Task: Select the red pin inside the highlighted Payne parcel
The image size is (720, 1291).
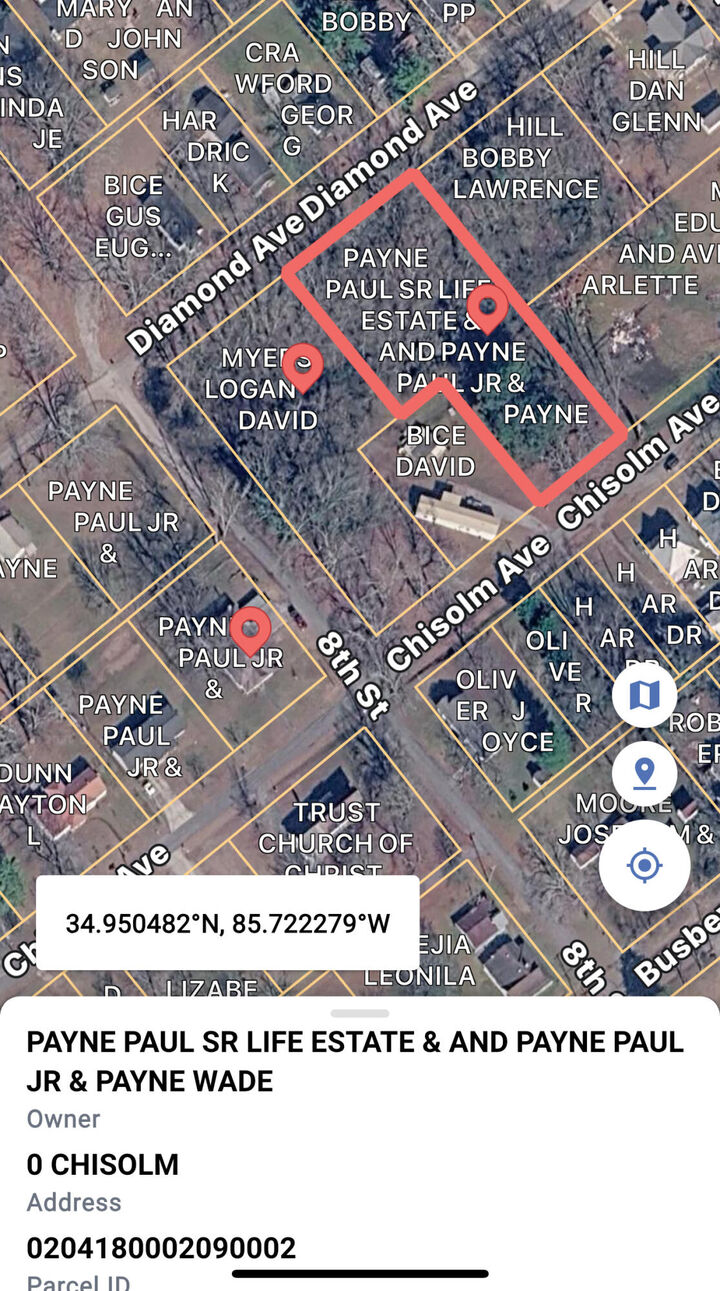Action: (488, 309)
